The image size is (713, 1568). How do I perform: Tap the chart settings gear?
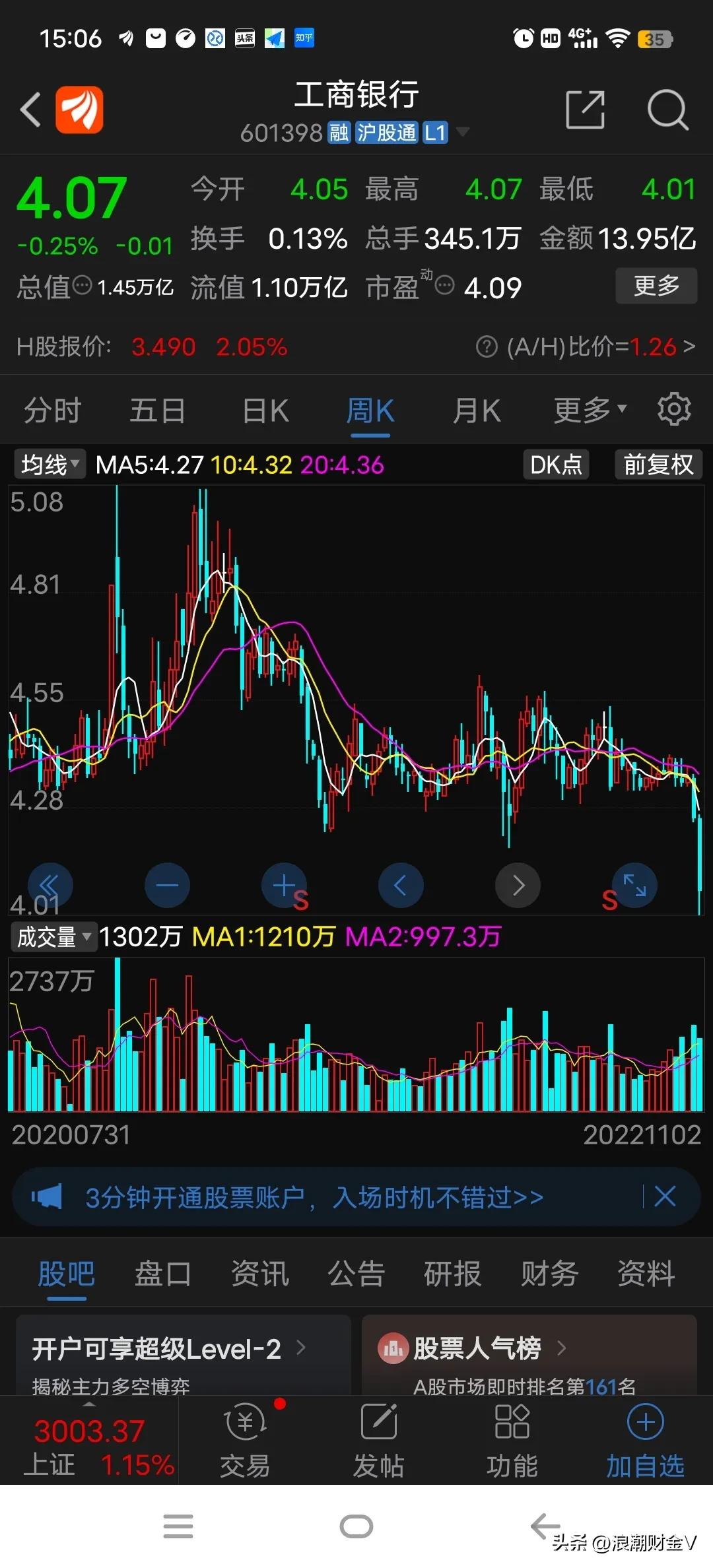[674, 409]
